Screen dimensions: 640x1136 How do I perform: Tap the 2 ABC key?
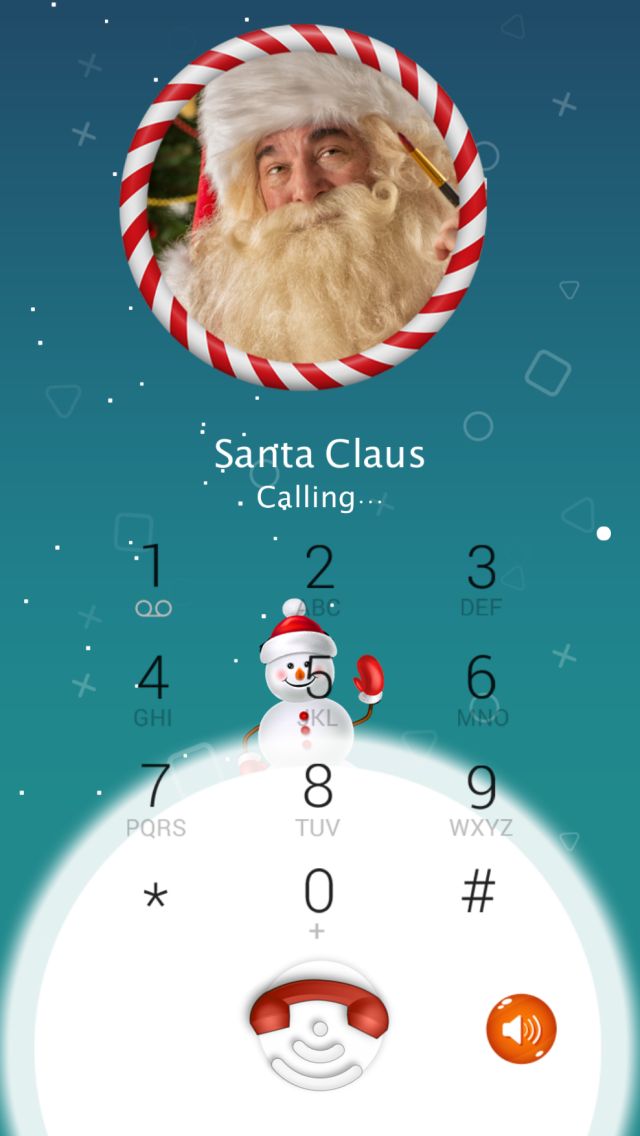pos(319,580)
